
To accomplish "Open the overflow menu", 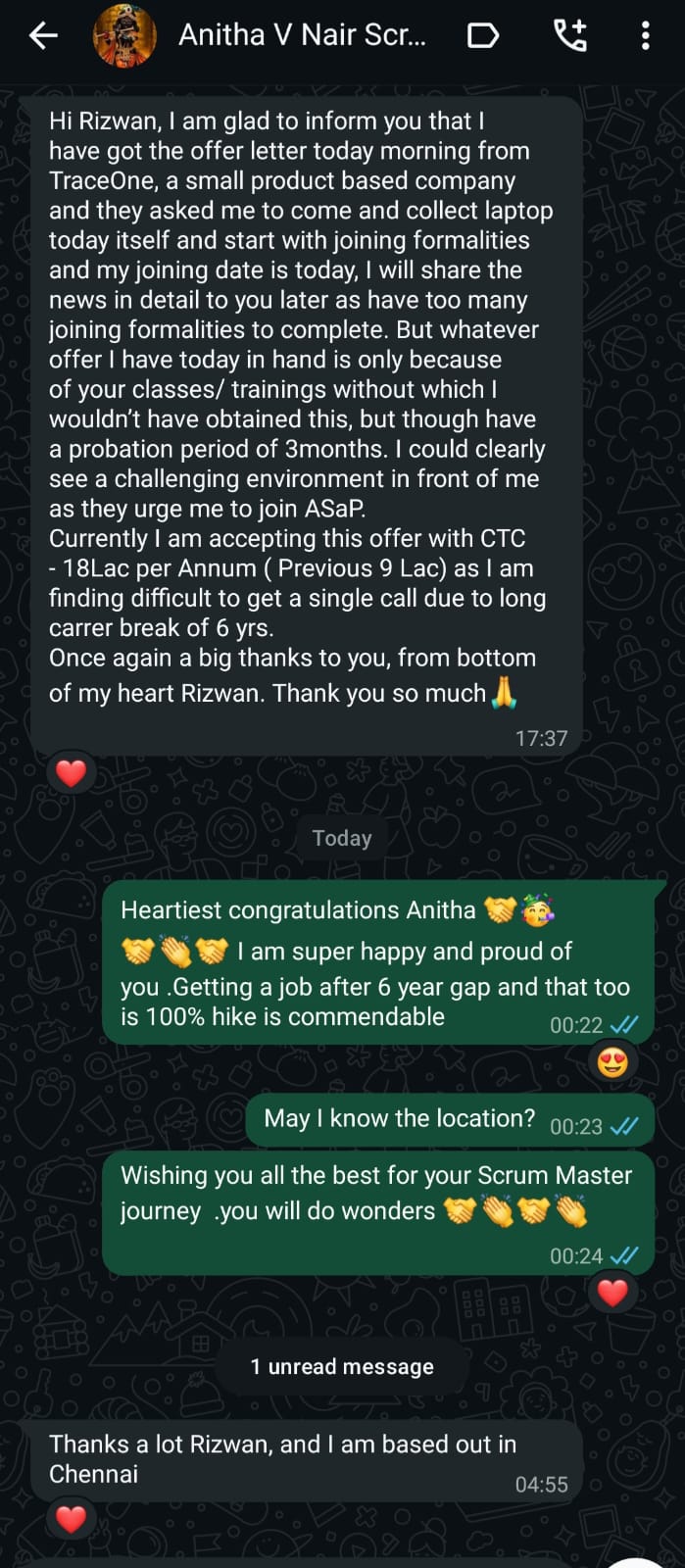I will coord(645,36).
